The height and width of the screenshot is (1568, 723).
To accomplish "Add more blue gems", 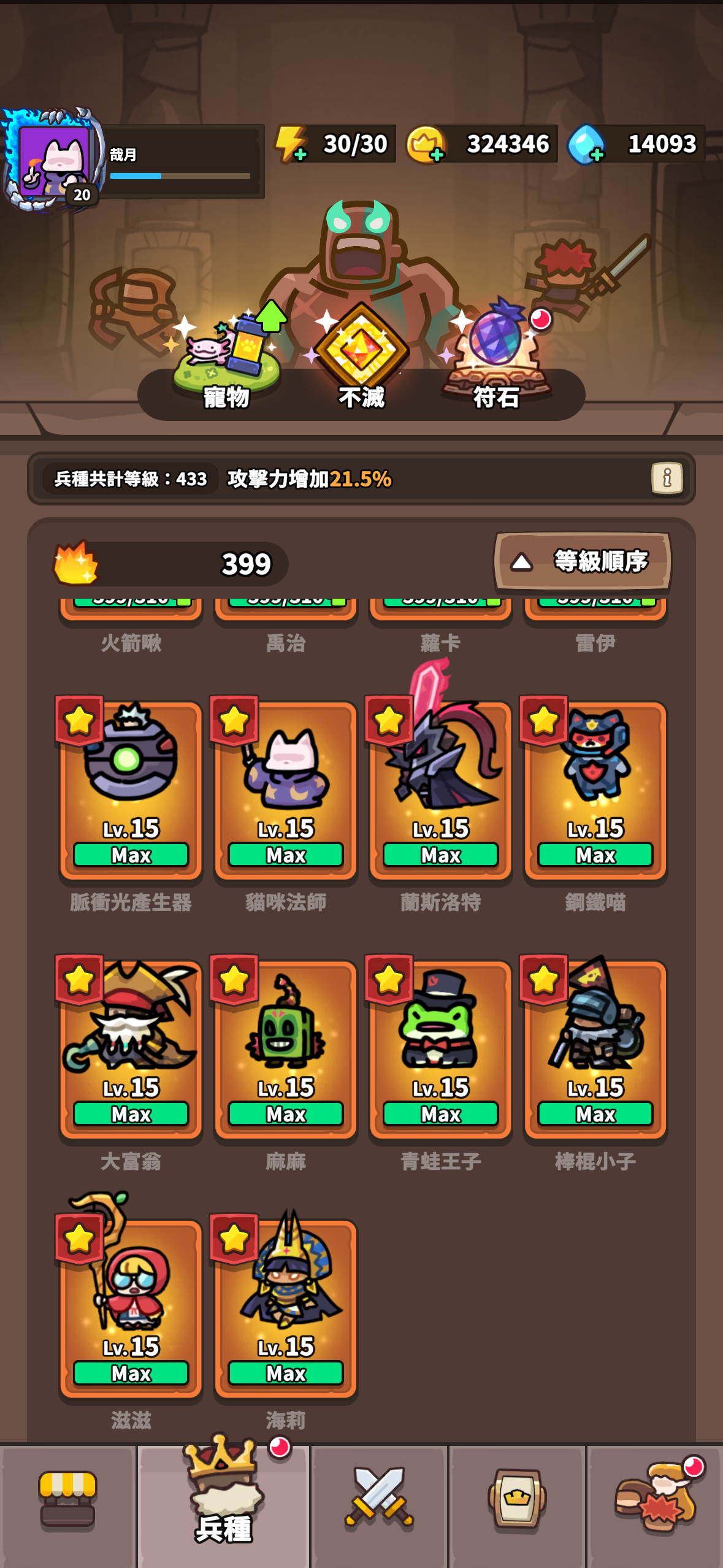I will coord(586,145).
